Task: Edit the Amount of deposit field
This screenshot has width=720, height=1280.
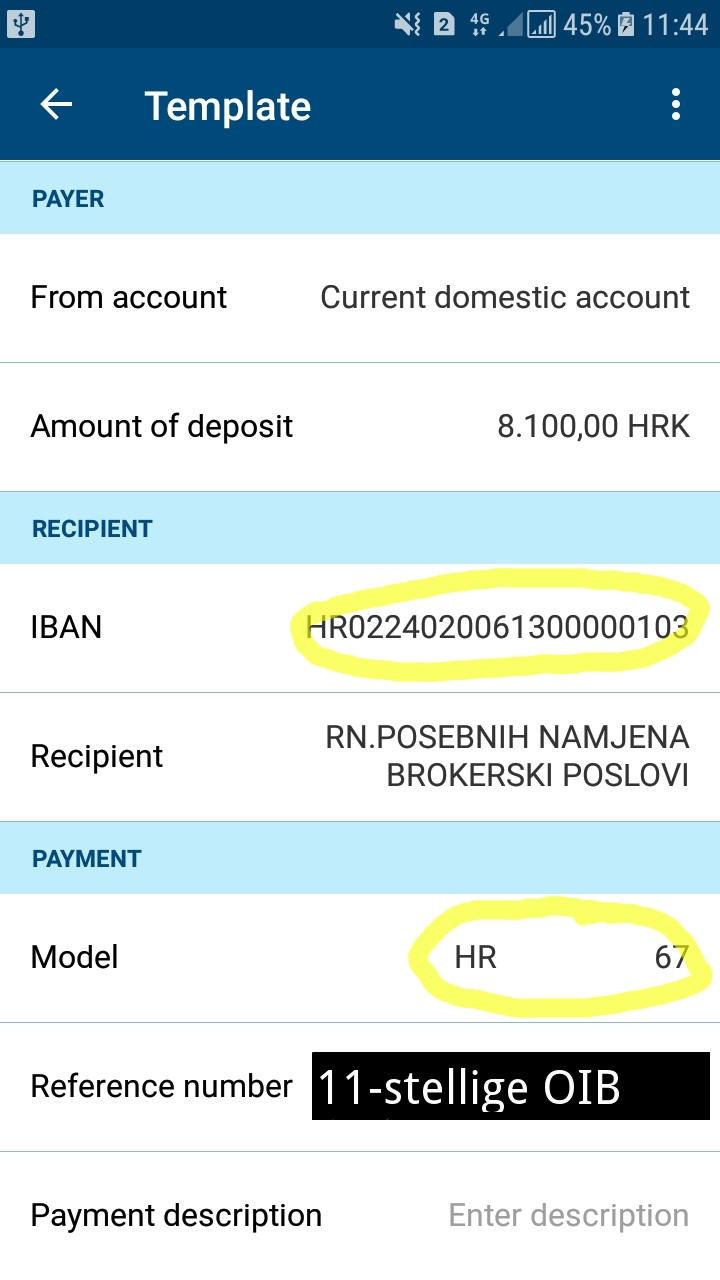Action: click(592, 427)
